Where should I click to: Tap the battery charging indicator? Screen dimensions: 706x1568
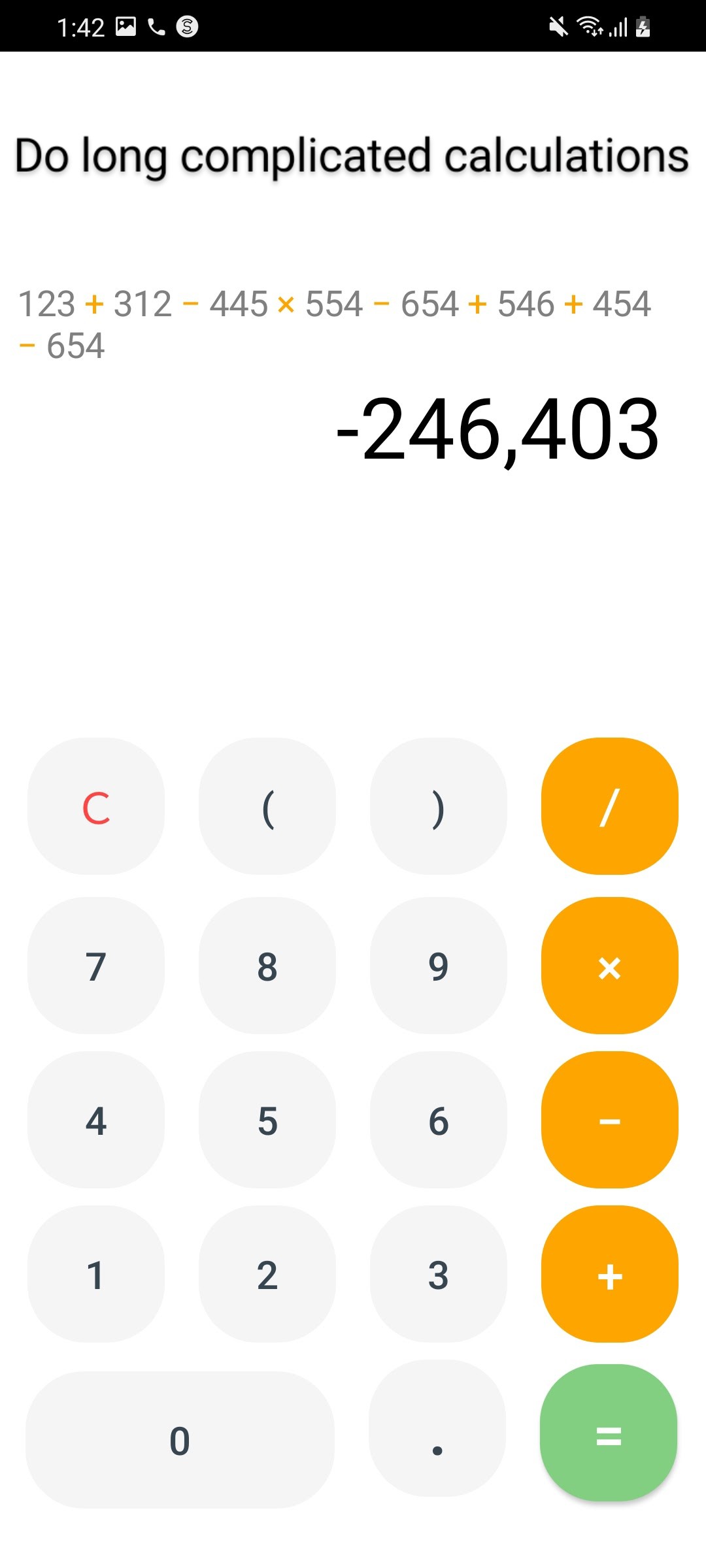[643, 26]
